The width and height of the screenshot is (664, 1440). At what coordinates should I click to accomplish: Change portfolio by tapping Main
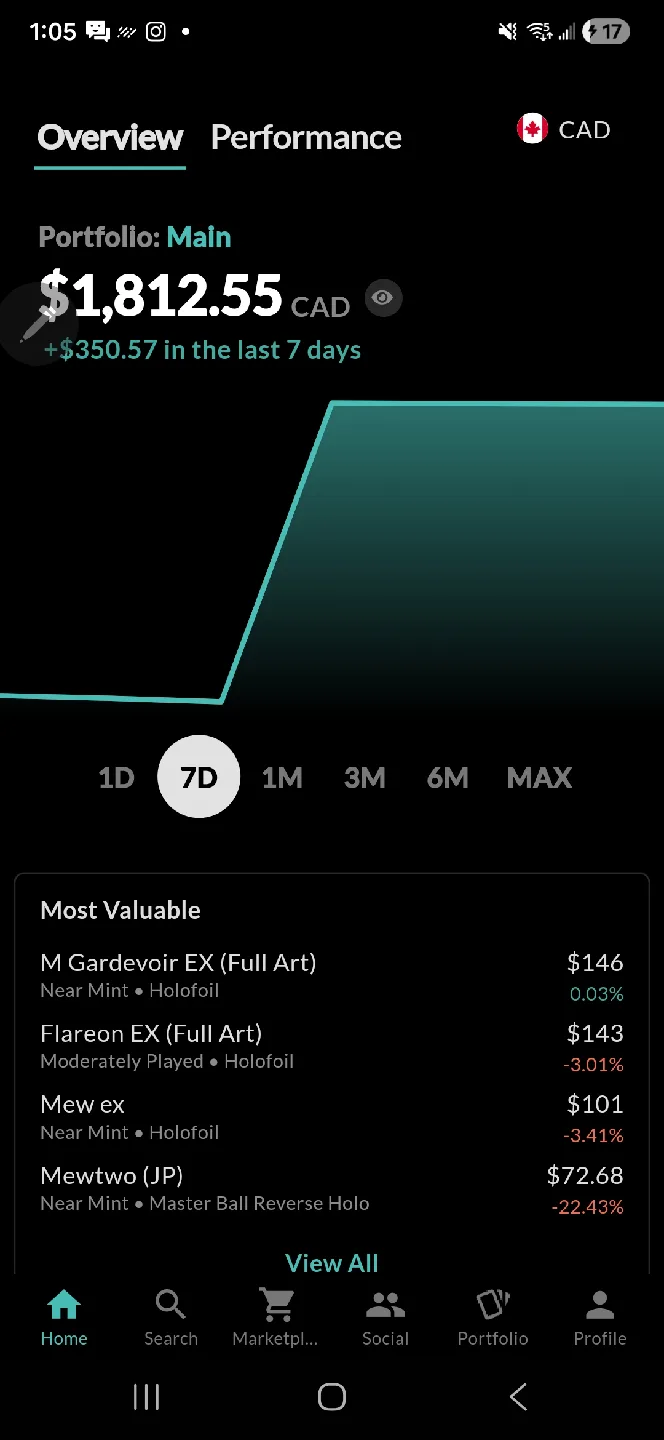coord(199,237)
